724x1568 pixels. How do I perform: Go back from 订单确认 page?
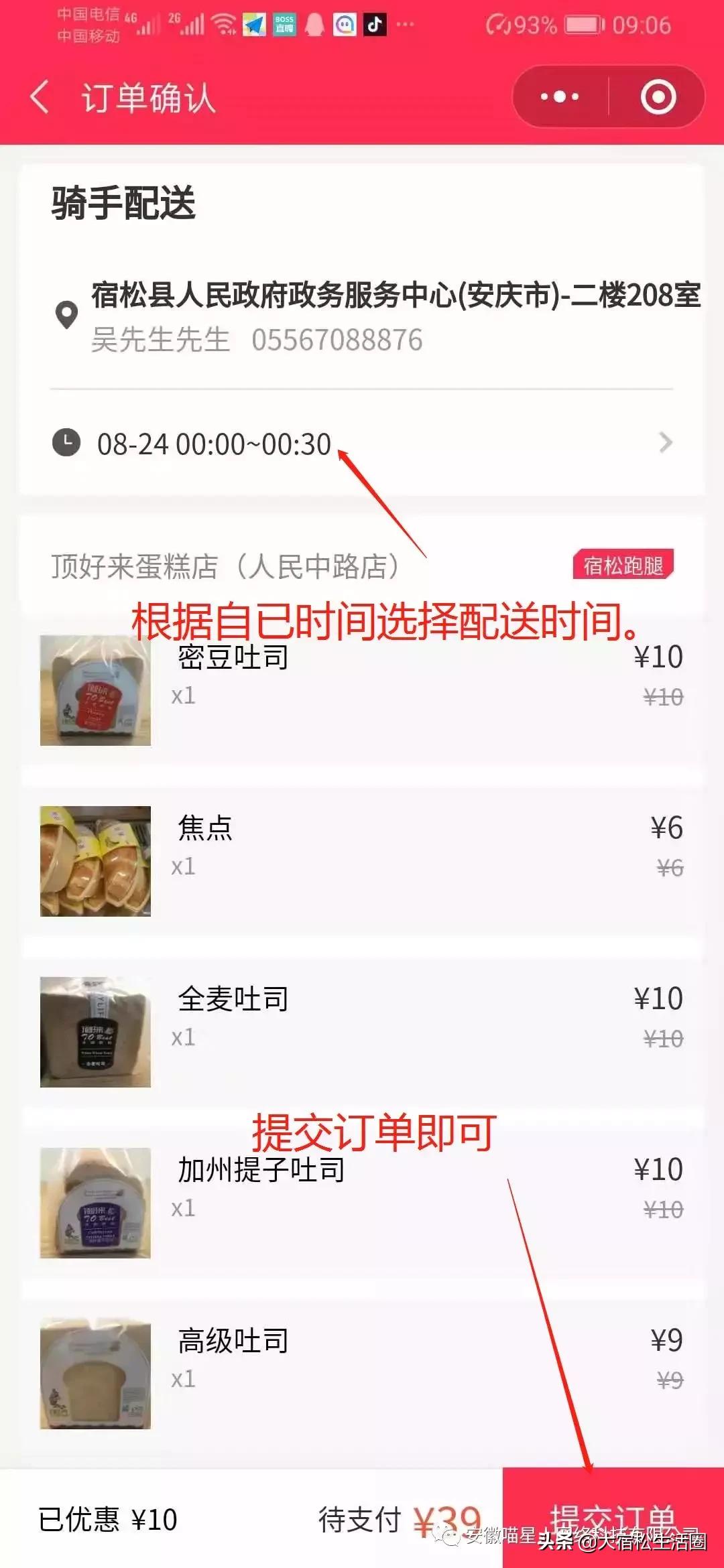(40, 97)
